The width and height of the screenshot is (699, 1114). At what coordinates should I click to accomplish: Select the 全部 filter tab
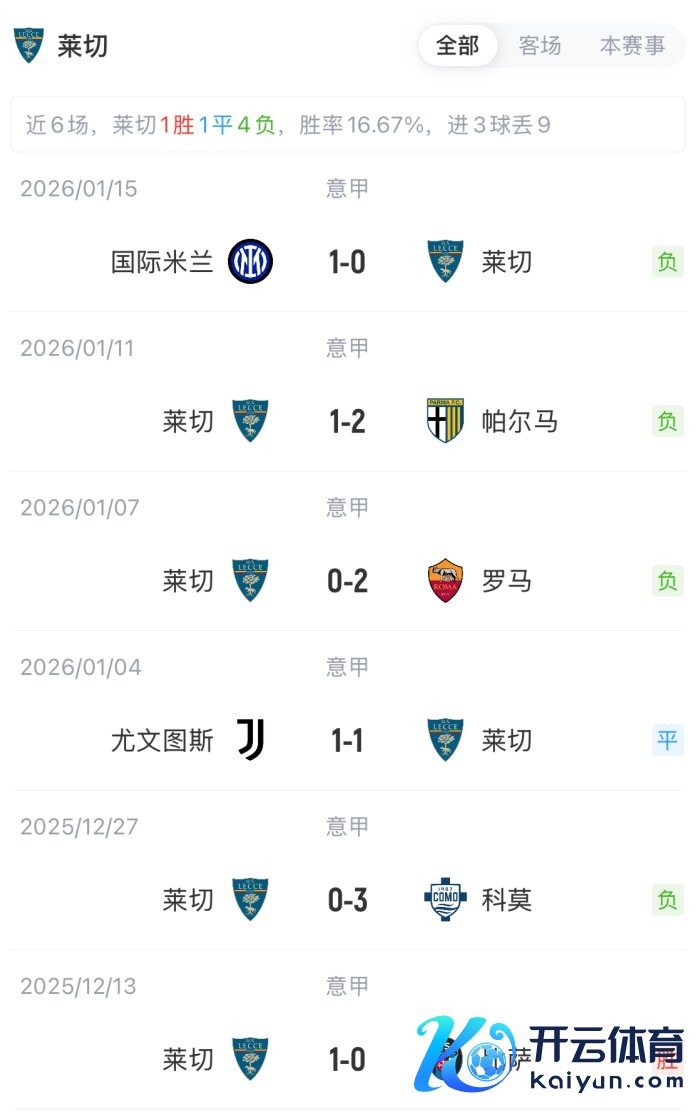coord(458,46)
